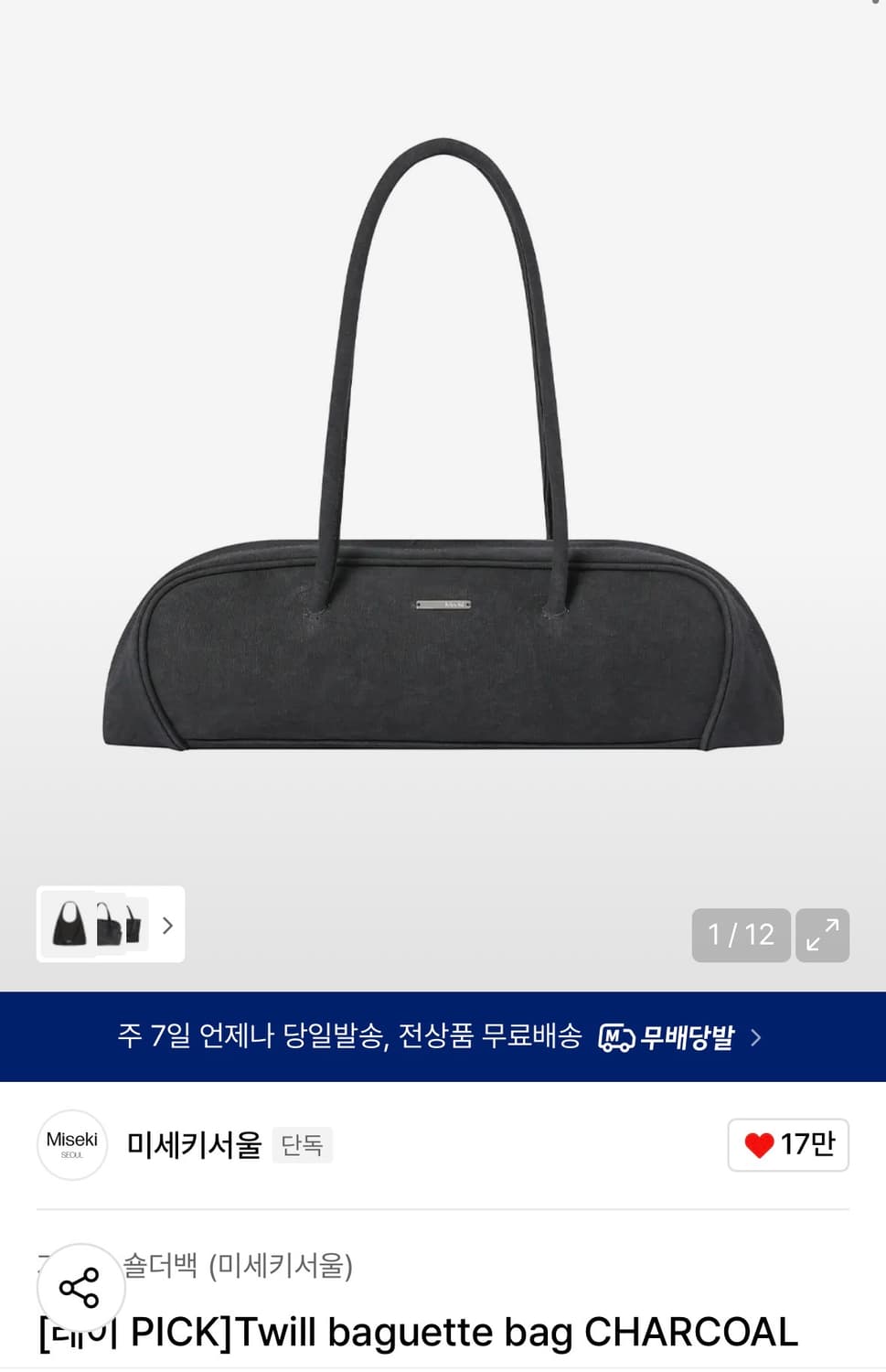Viewport: 886px width, 1372px height.
Task: Tap the gray image pagination control
Action: 741,935
